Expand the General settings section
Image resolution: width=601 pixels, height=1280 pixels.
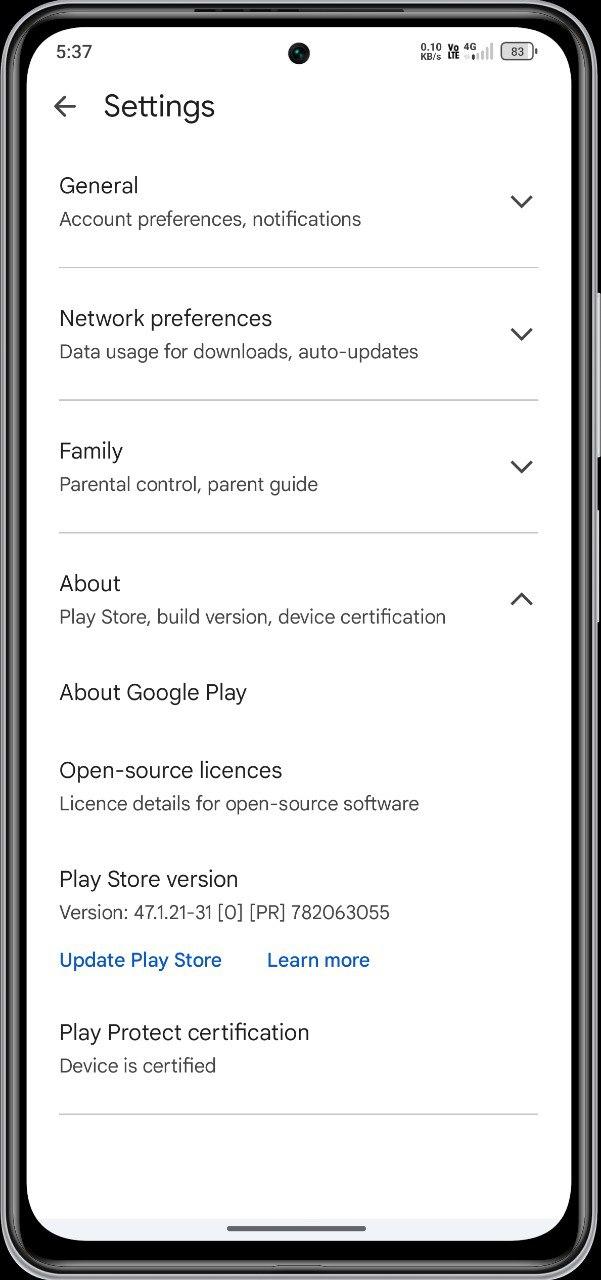pos(298,202)
